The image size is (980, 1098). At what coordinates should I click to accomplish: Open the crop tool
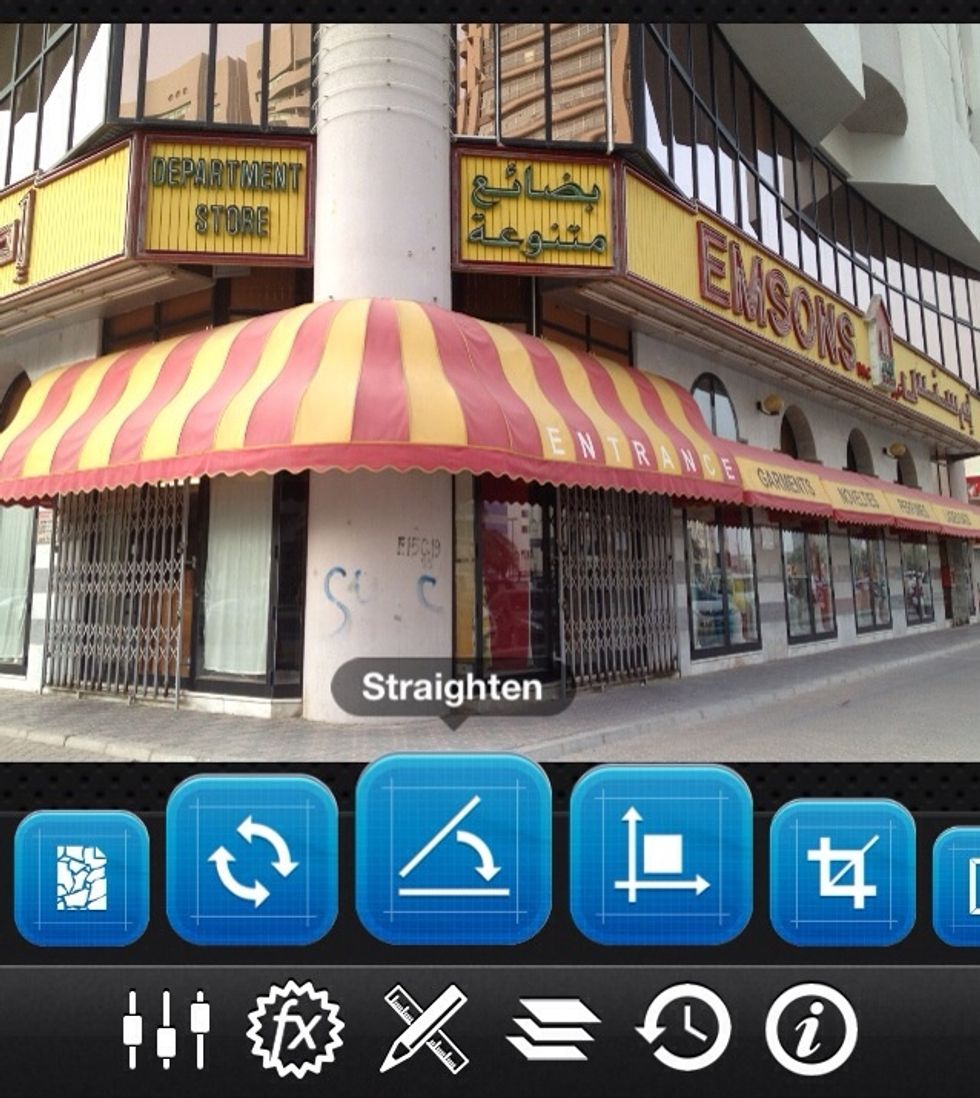(842, 872)
